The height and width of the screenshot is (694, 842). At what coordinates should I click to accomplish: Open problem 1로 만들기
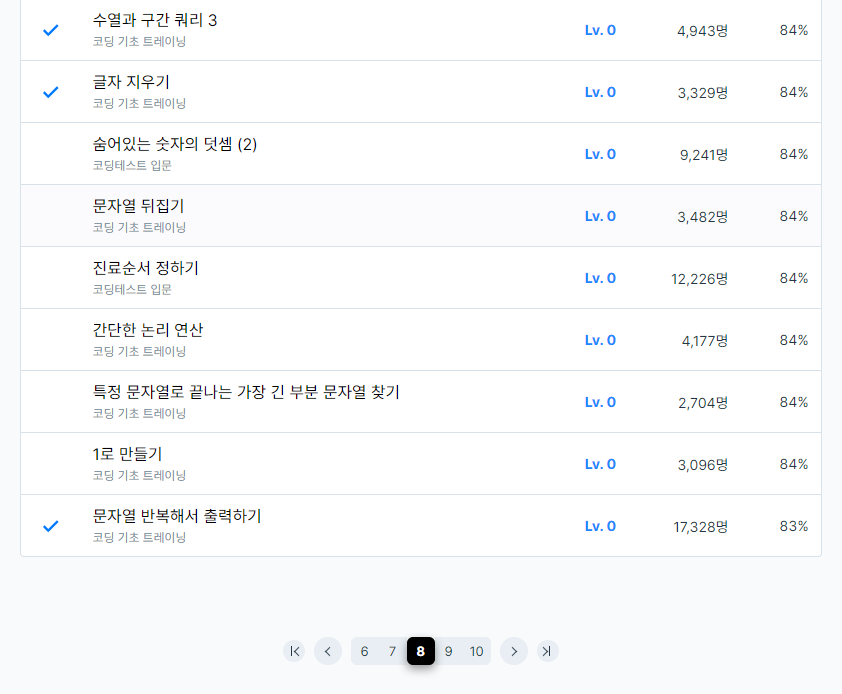pyautogui.click(x=127, y=454)
